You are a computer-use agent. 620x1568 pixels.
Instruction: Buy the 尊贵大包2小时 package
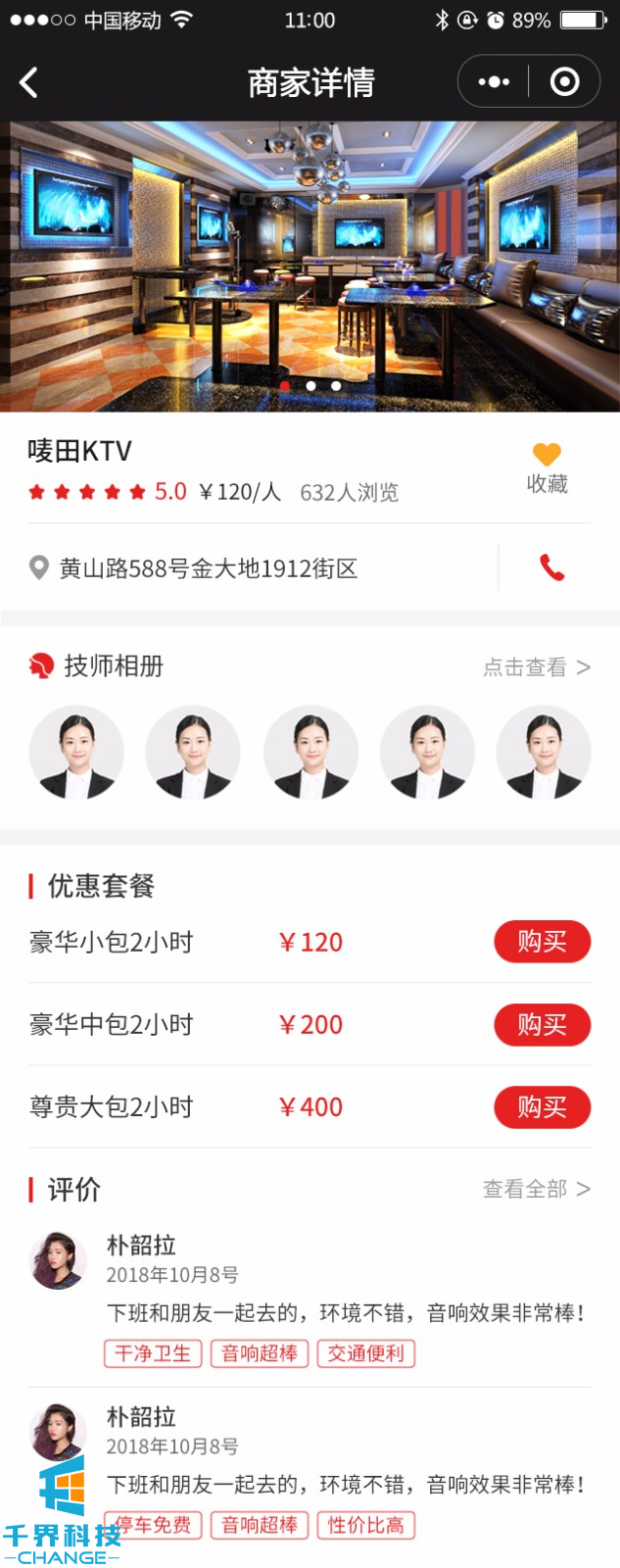tap(542, 1107)
